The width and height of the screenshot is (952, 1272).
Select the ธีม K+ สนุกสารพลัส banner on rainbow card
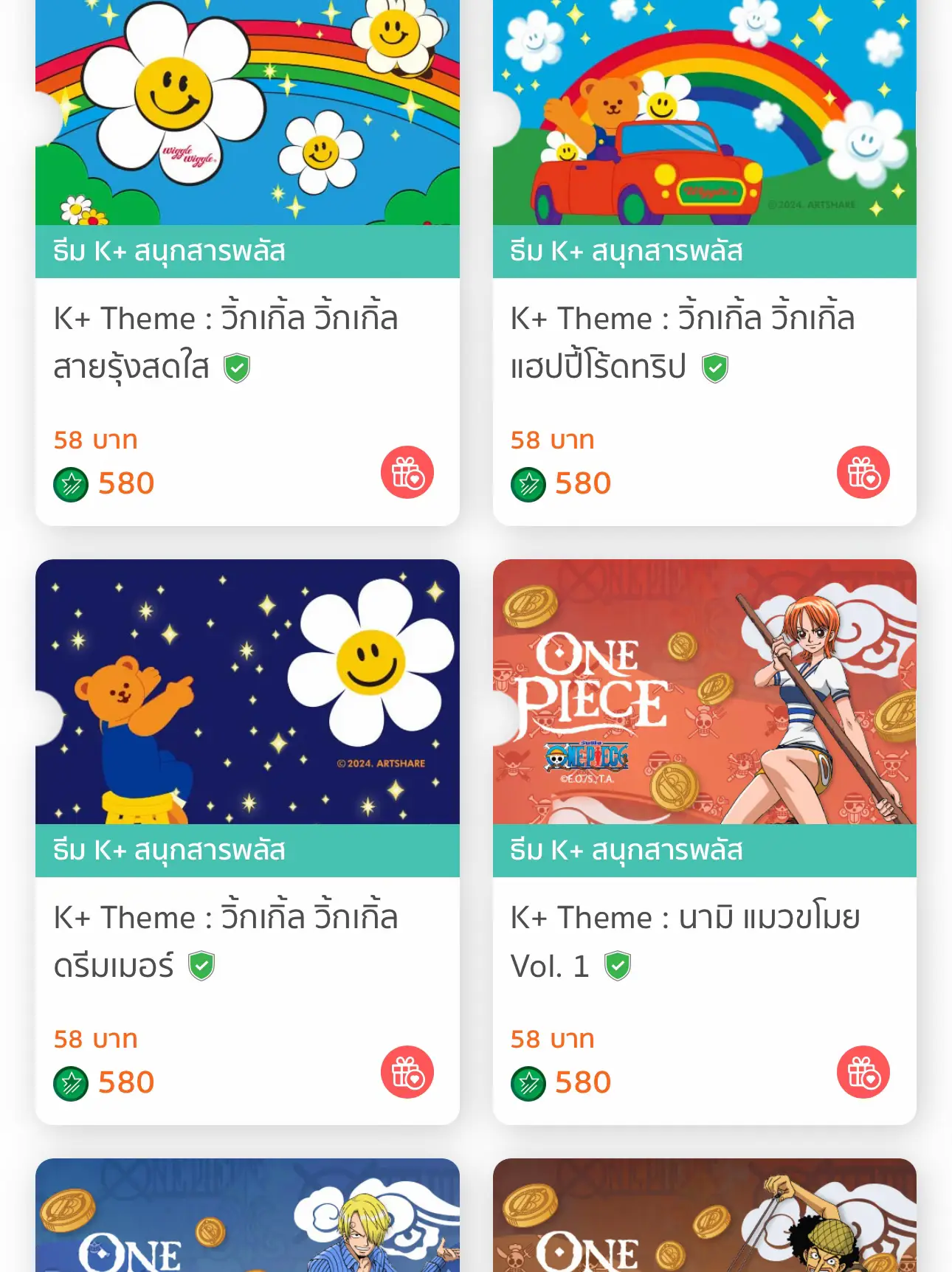point(246,252)
